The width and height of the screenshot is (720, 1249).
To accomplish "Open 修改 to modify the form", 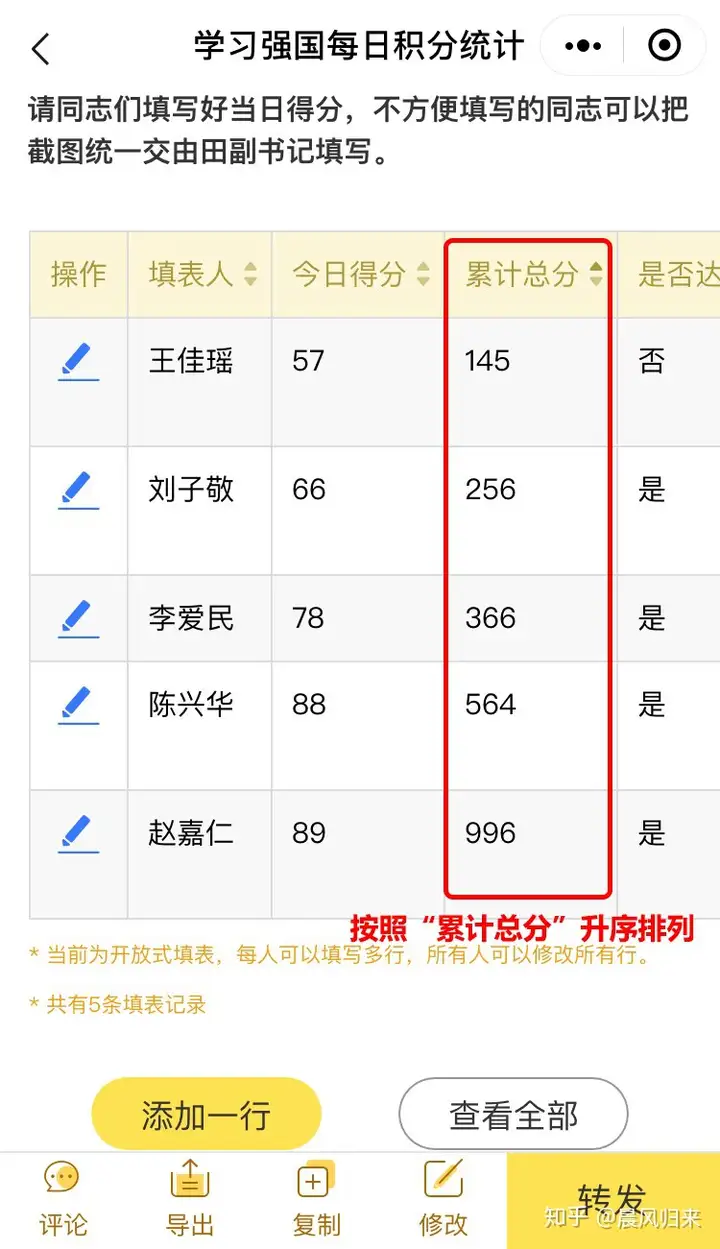I will (443, 1200).
